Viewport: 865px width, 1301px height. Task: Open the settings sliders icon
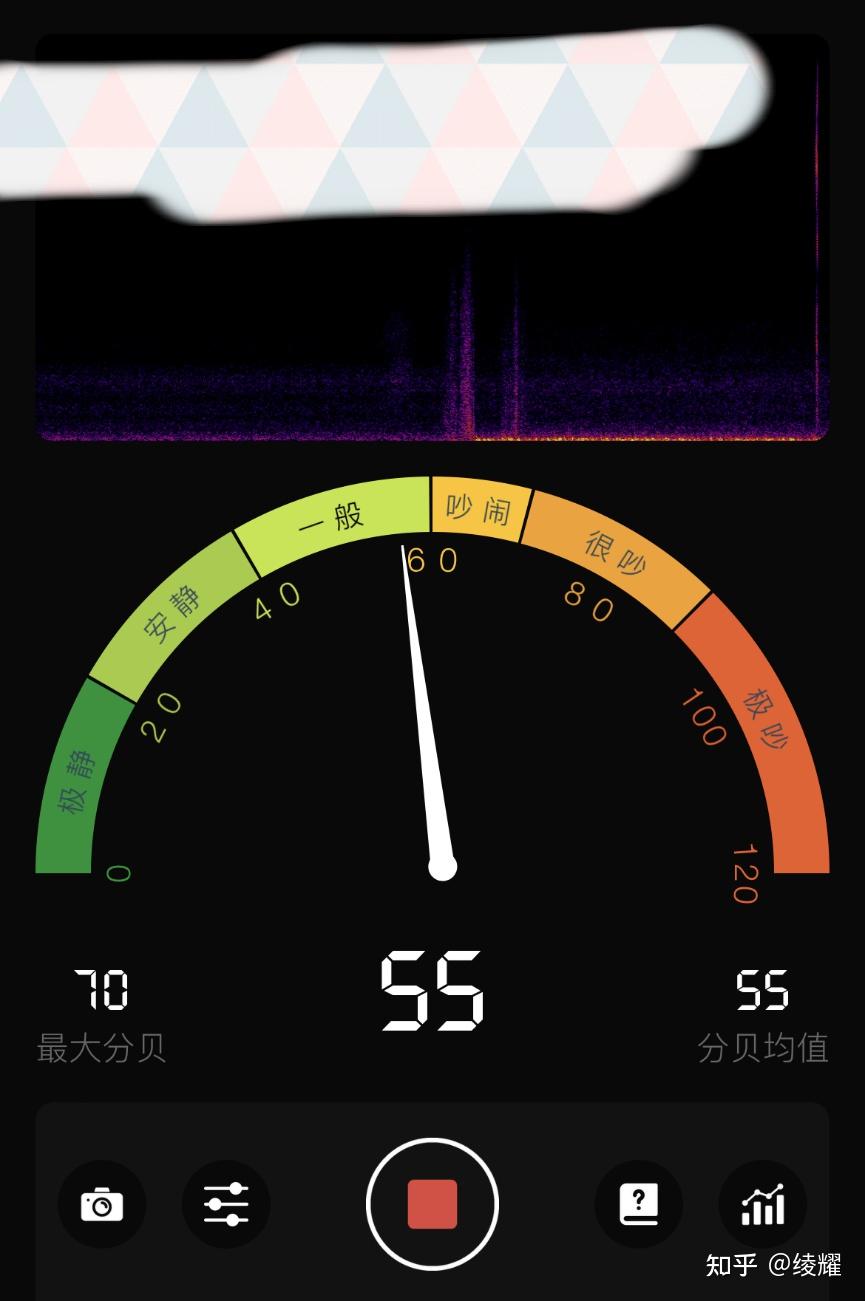coord(226,1204)
